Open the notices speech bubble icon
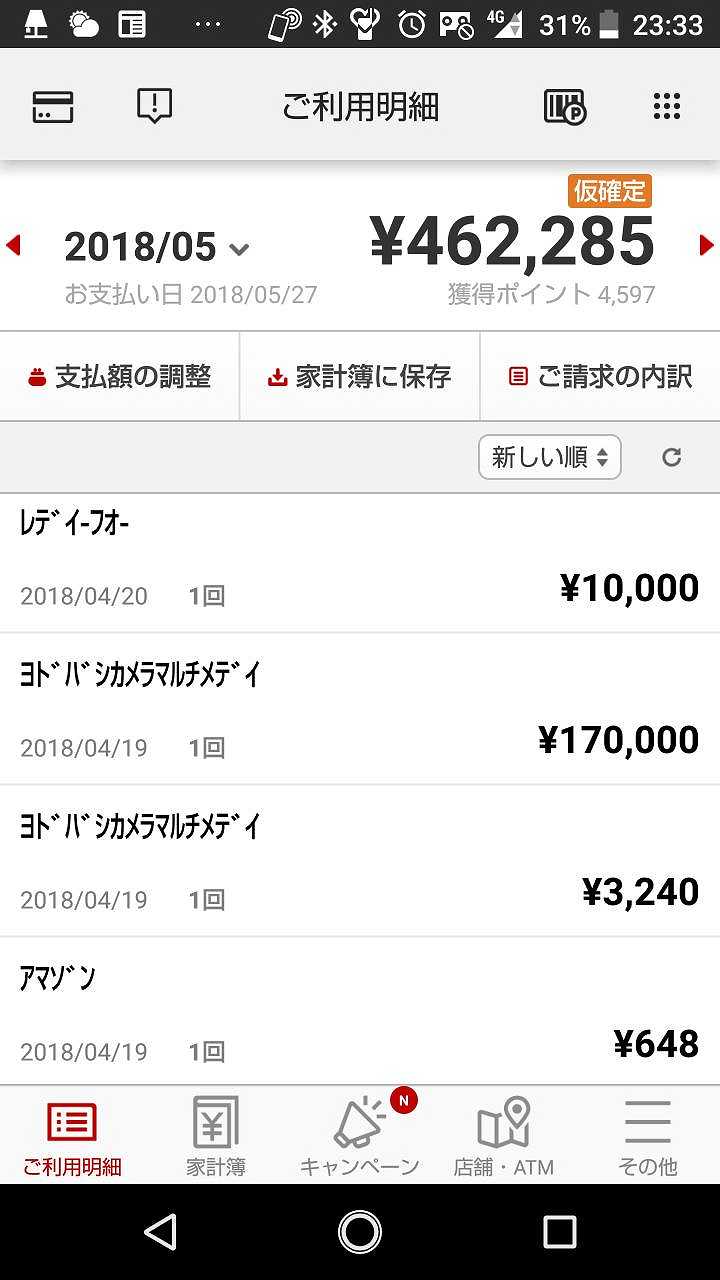The width and height of the screenshot is (720, 1280). pyautogui.click(x=154, y=106)
